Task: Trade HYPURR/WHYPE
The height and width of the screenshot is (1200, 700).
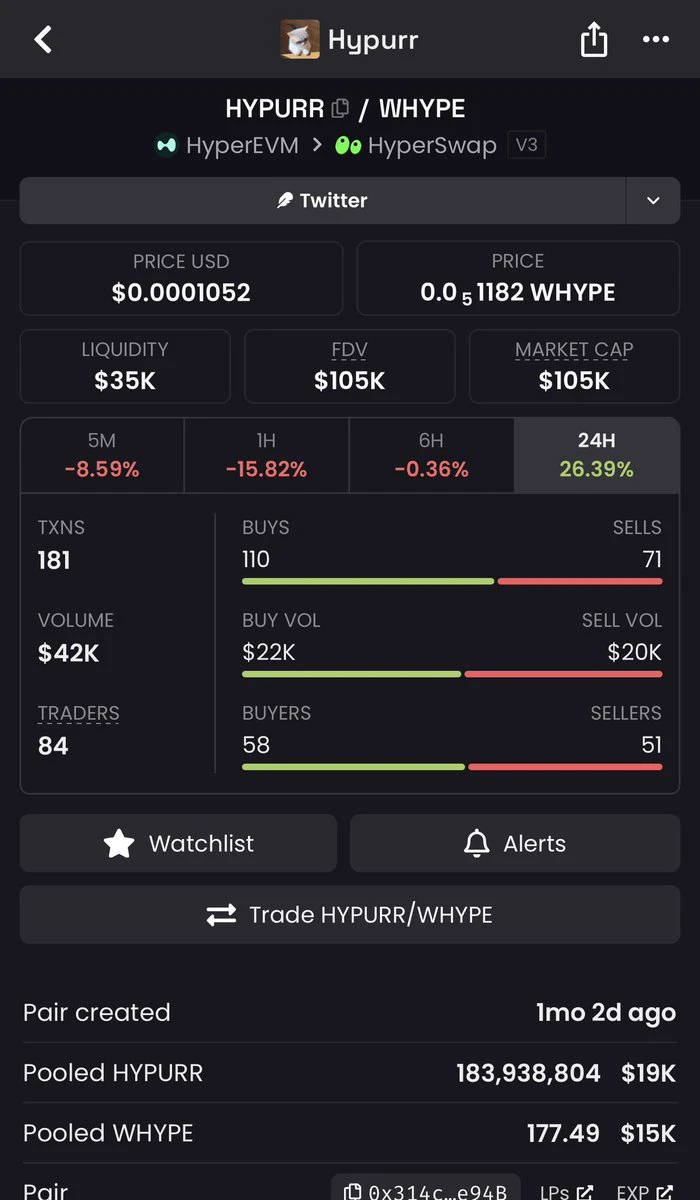Action: (350, 914)
